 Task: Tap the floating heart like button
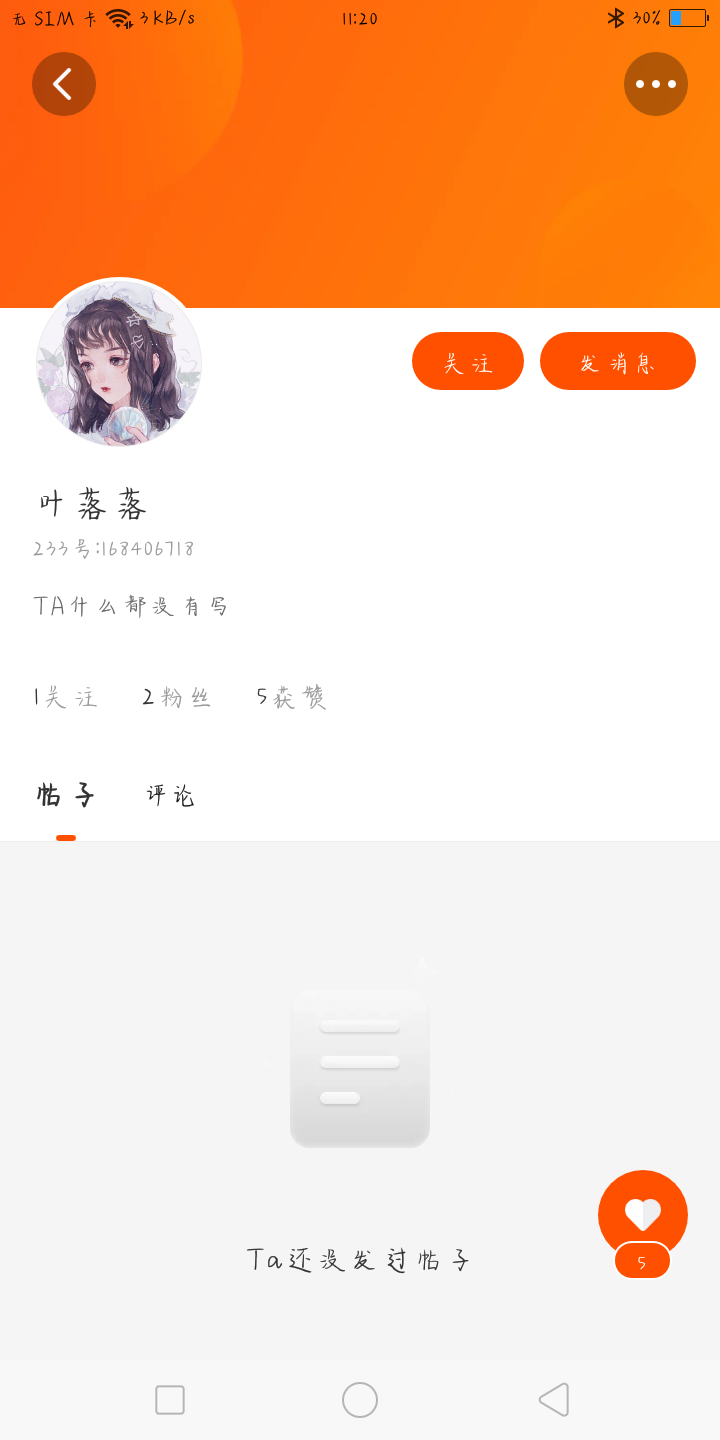coord(643,1214)
